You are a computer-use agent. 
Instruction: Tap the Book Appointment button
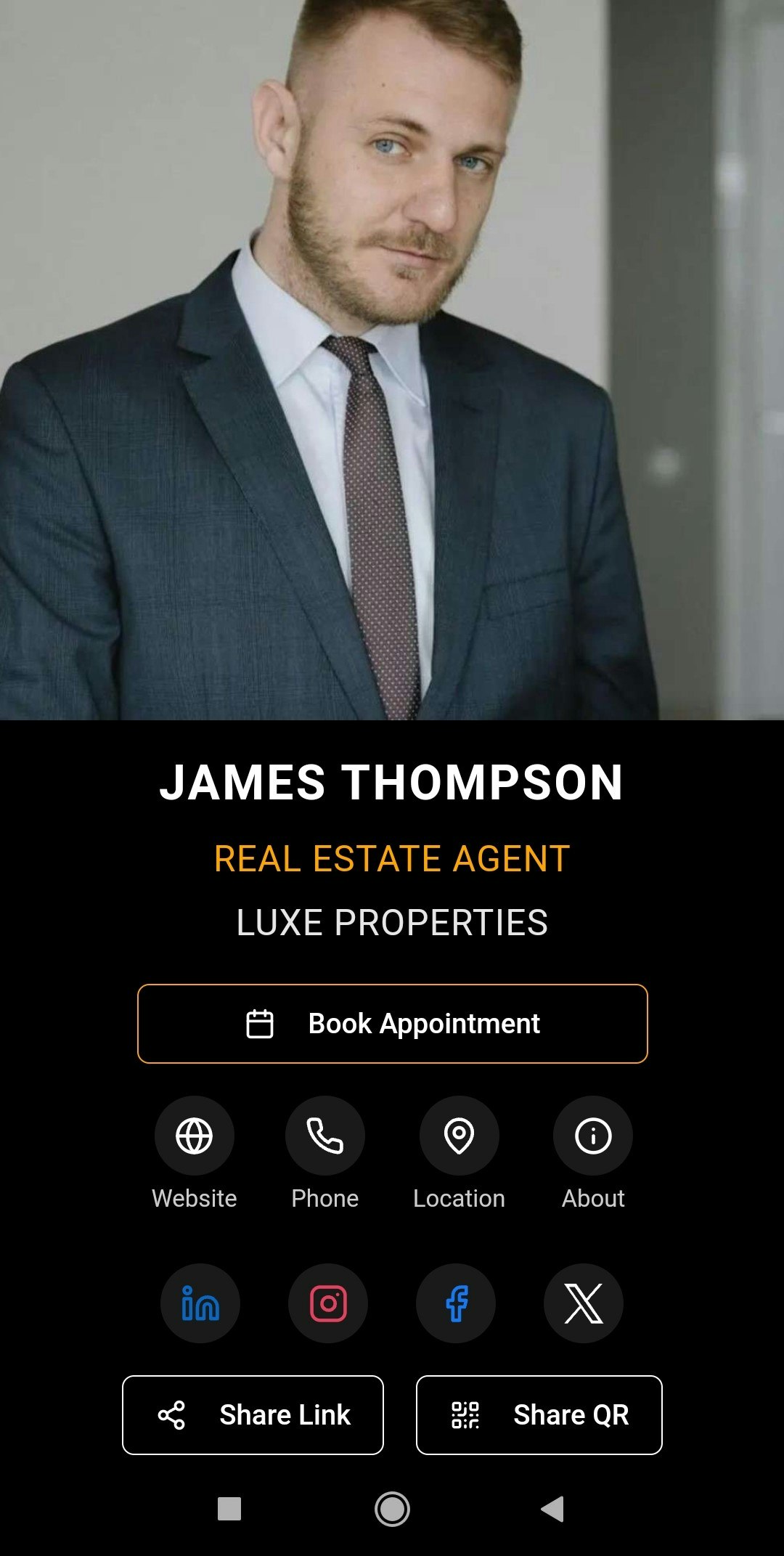[392, 1024]
